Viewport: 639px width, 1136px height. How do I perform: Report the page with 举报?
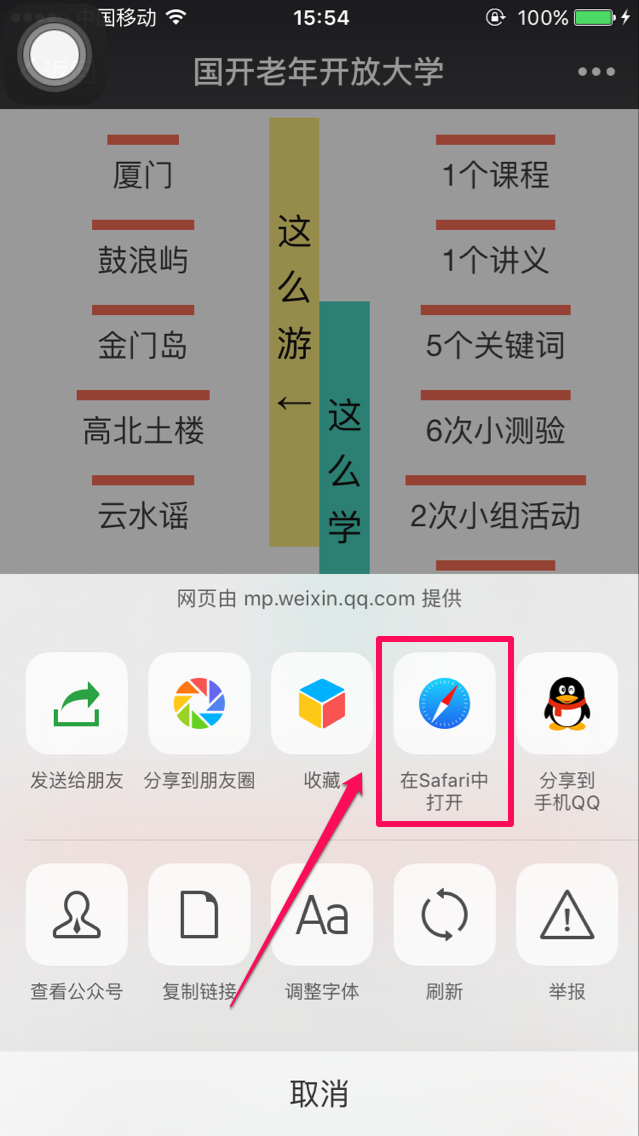click(x=567, y=914)
